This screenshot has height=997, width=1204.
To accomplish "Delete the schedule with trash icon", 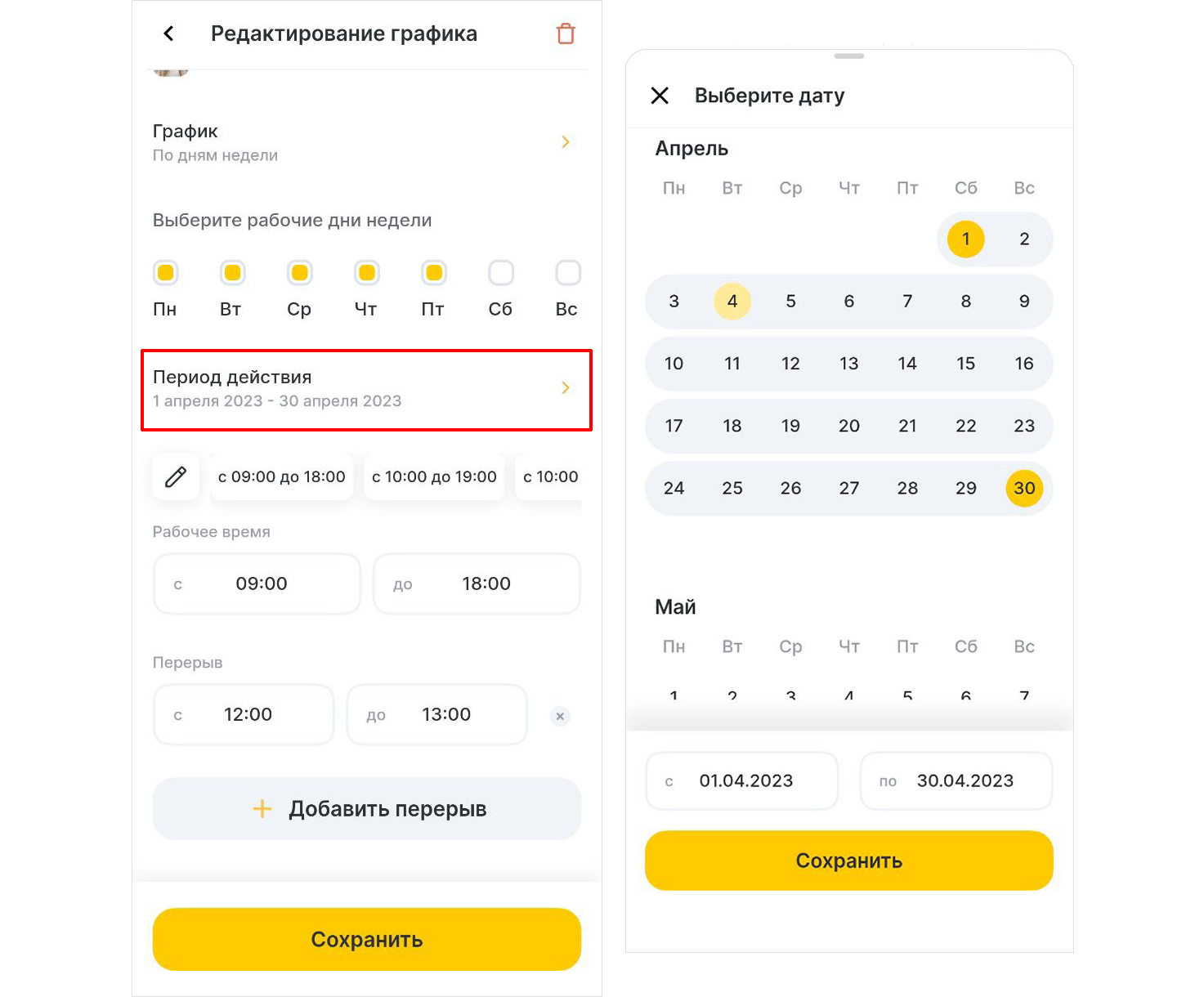I will pyautogui.click(x=566, y=34).
